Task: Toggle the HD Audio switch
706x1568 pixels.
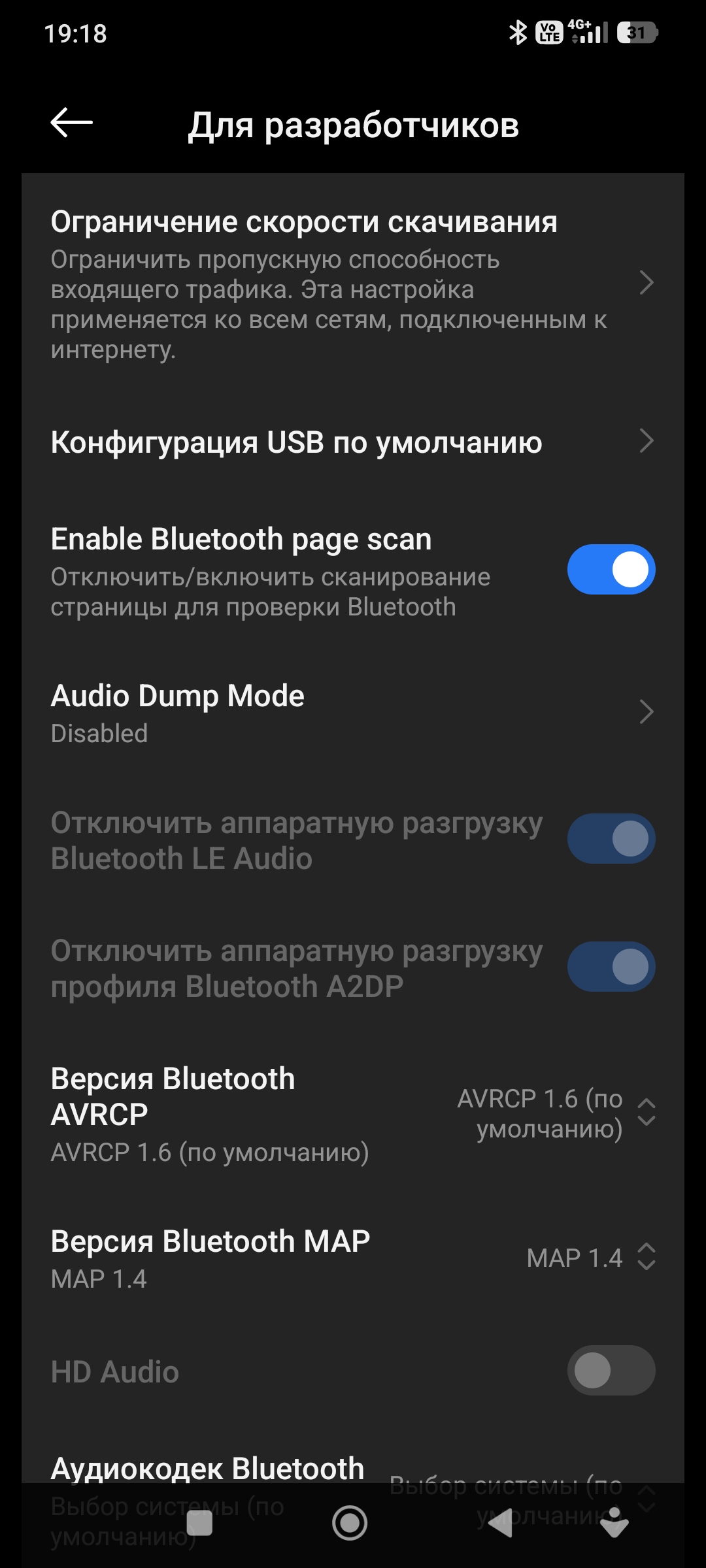Action: [611, 1370]
